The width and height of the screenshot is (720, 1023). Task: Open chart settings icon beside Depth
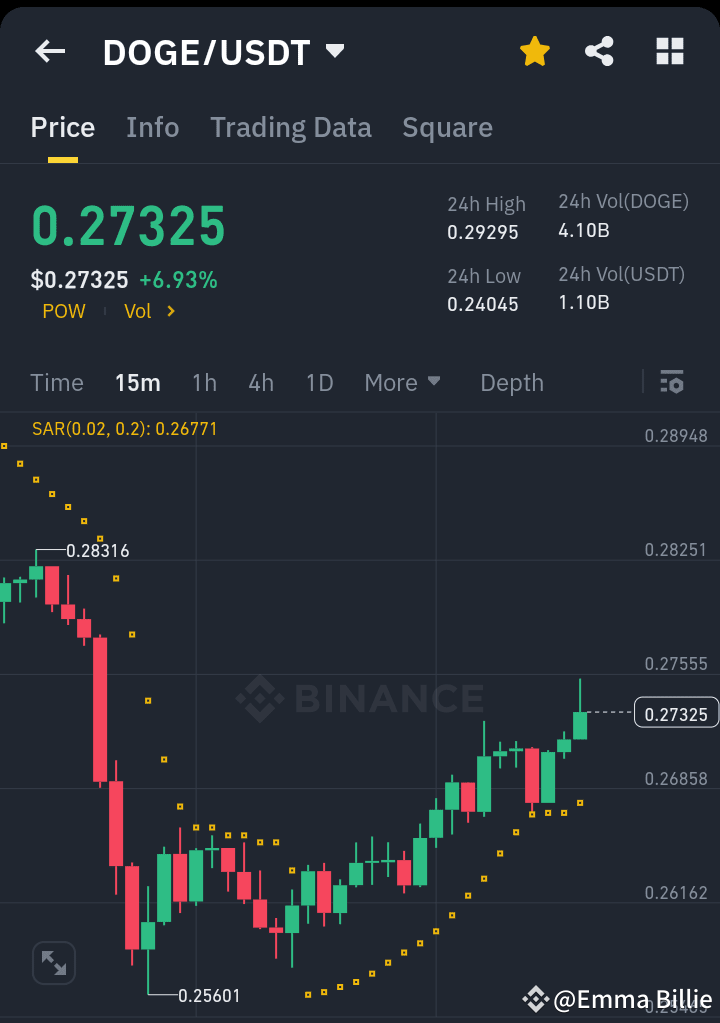coord(671,382)
